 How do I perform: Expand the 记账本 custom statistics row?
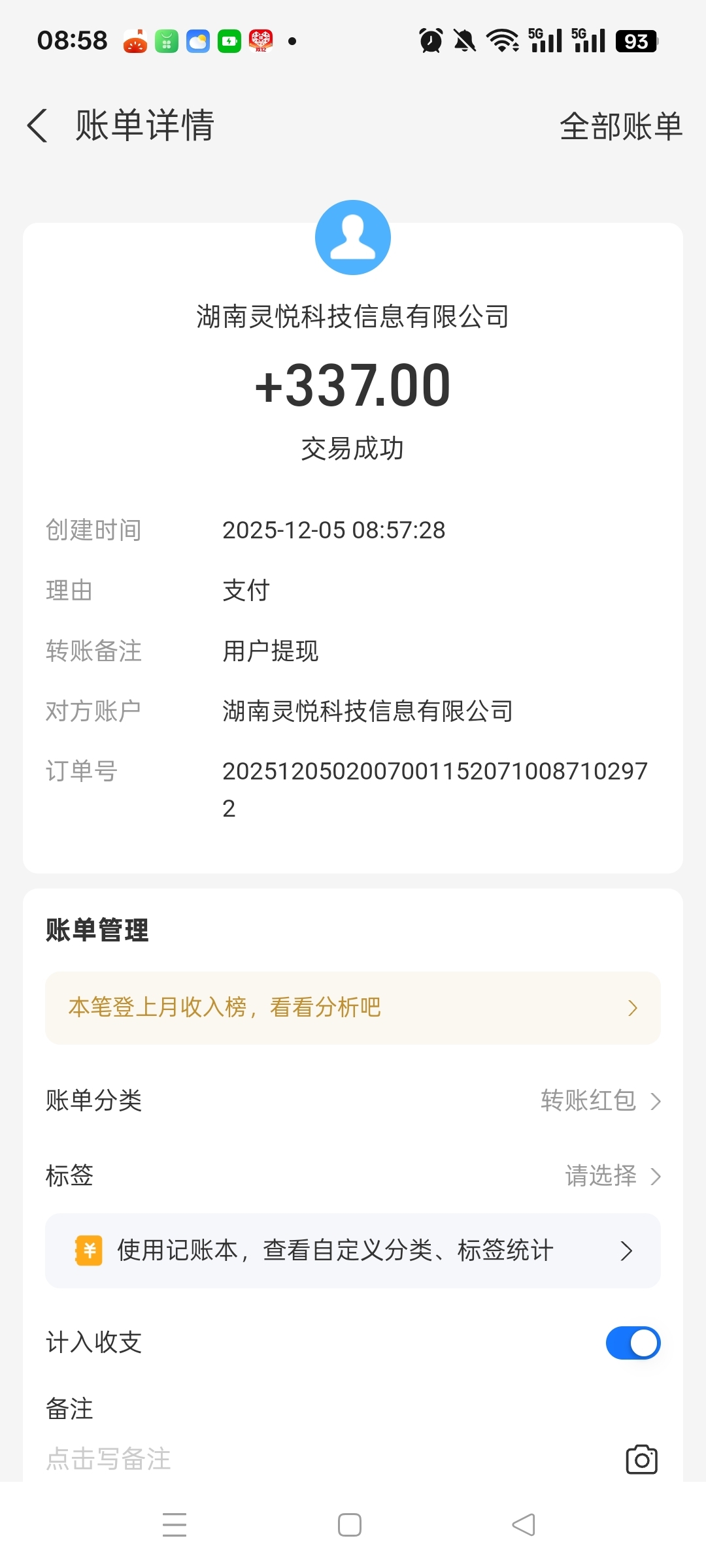[352, 1250]
